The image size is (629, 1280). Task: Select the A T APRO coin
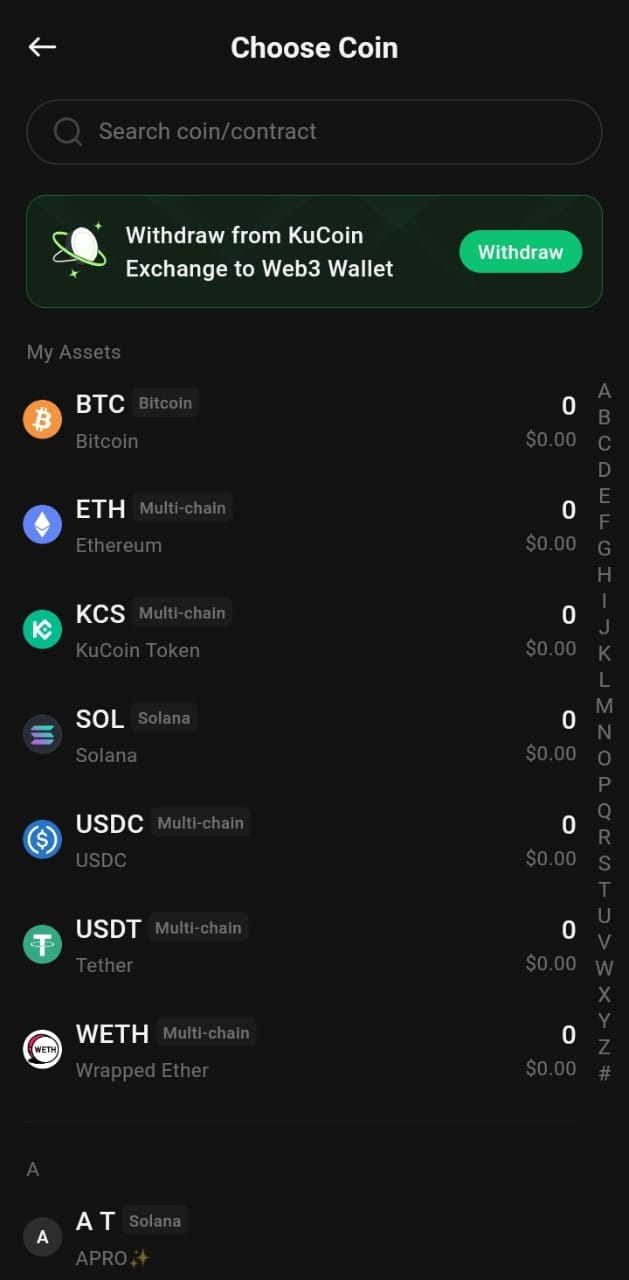tap(300, 1238)
